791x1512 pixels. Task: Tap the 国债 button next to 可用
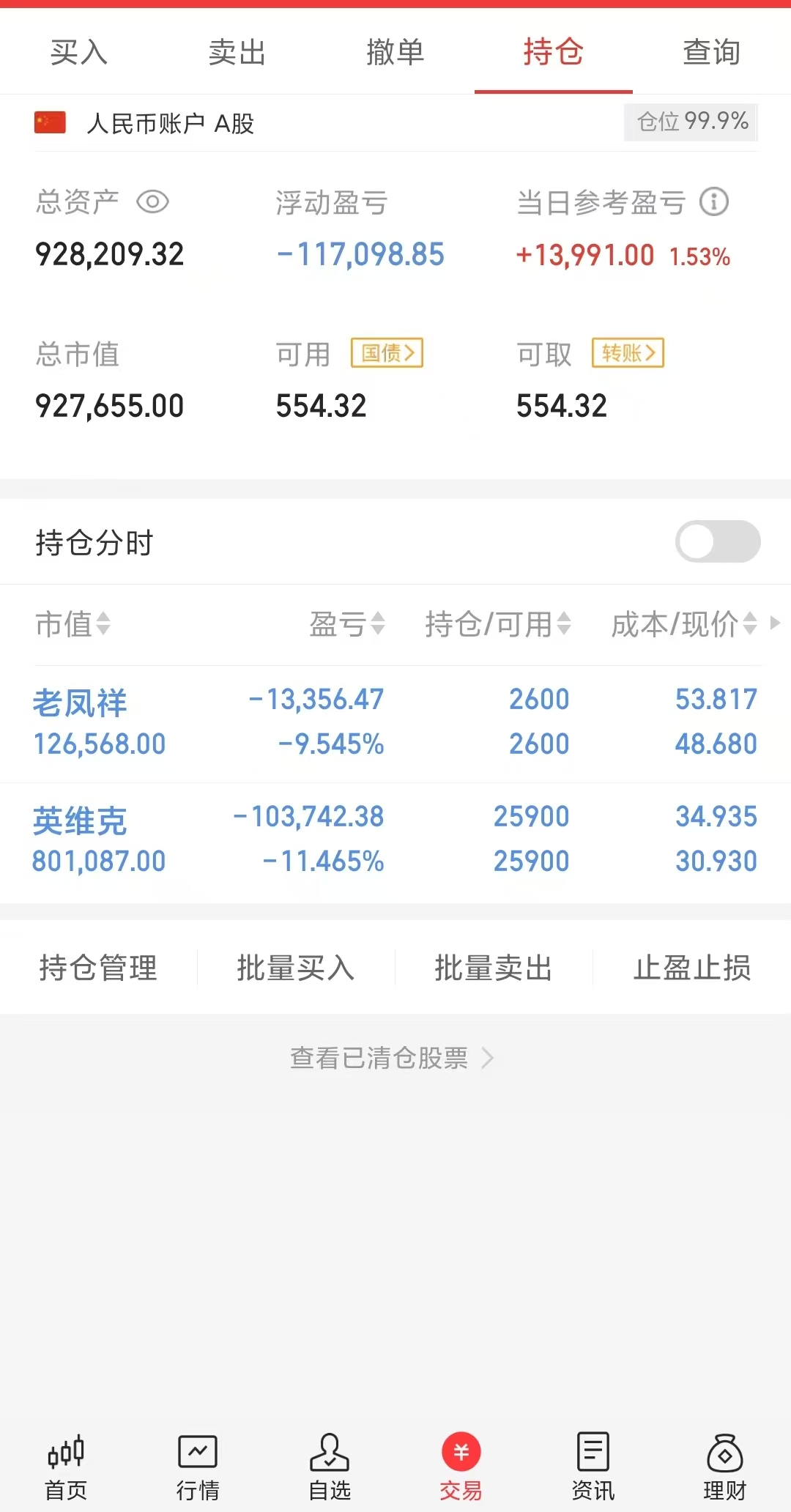click(x=387, y=353)
